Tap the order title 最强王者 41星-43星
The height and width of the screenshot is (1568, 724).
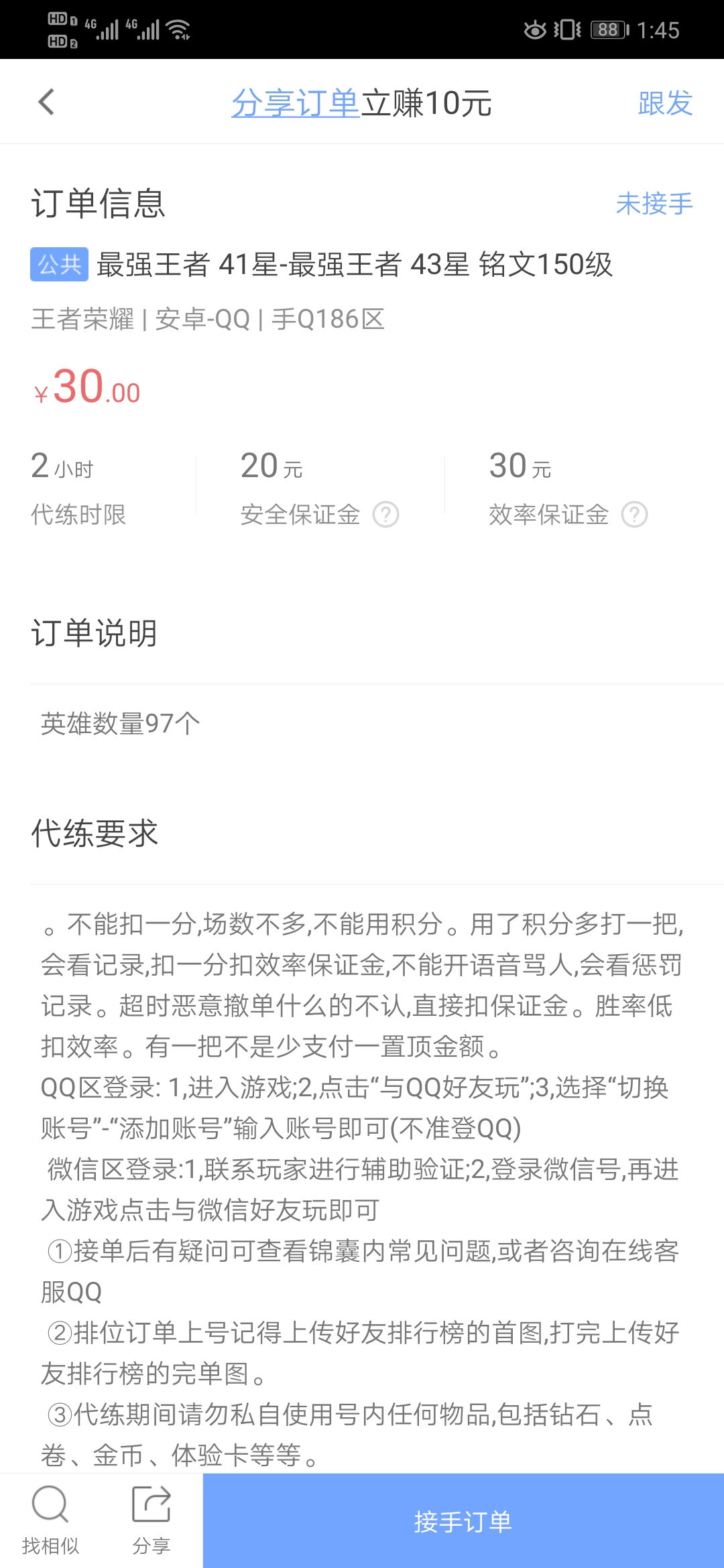tap(355, 266)
